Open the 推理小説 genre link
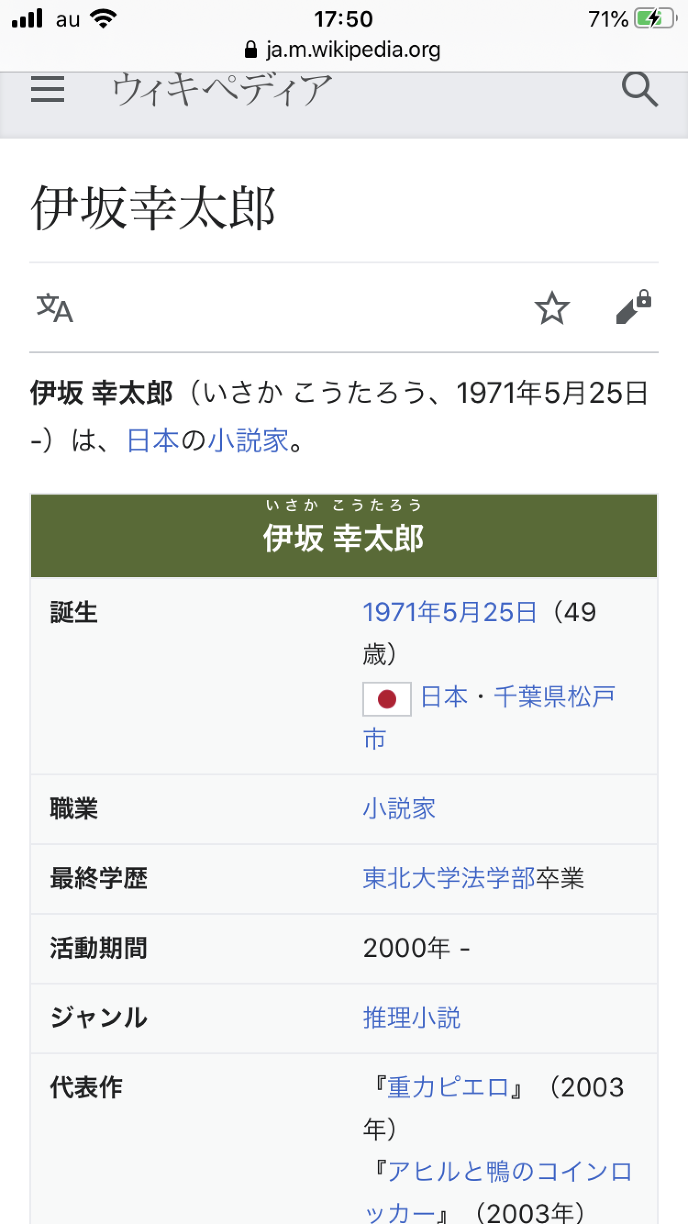688x1224 pixels. point(411,1018)
